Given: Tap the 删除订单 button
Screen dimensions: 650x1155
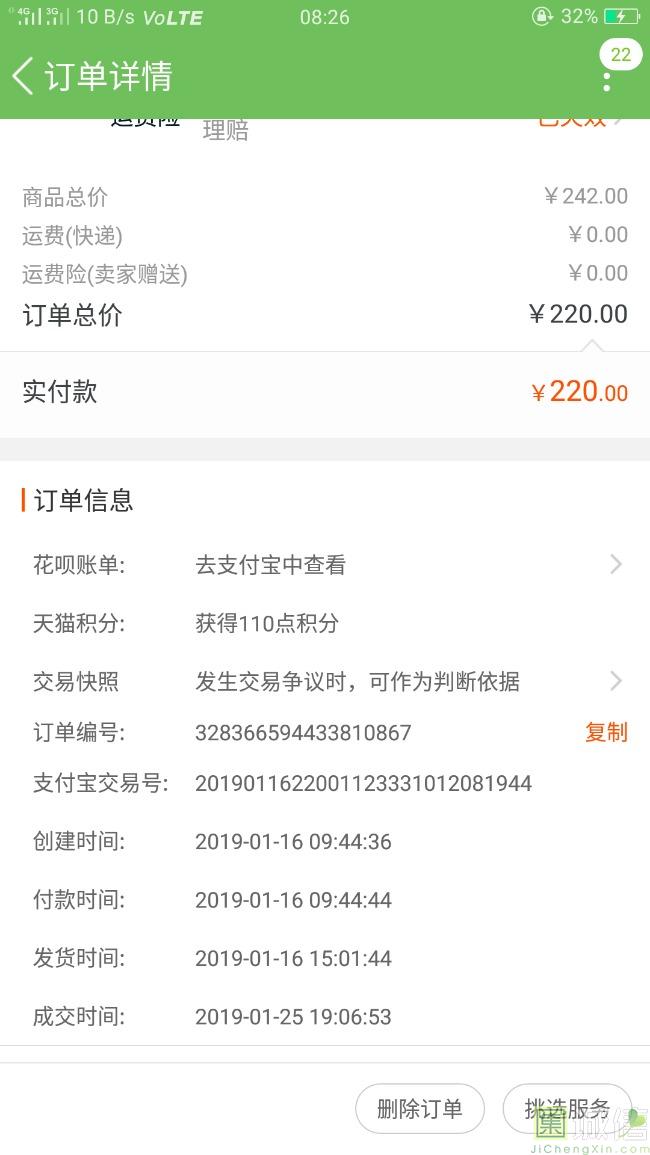Looking at the screenshot, I should point(420,1108).
